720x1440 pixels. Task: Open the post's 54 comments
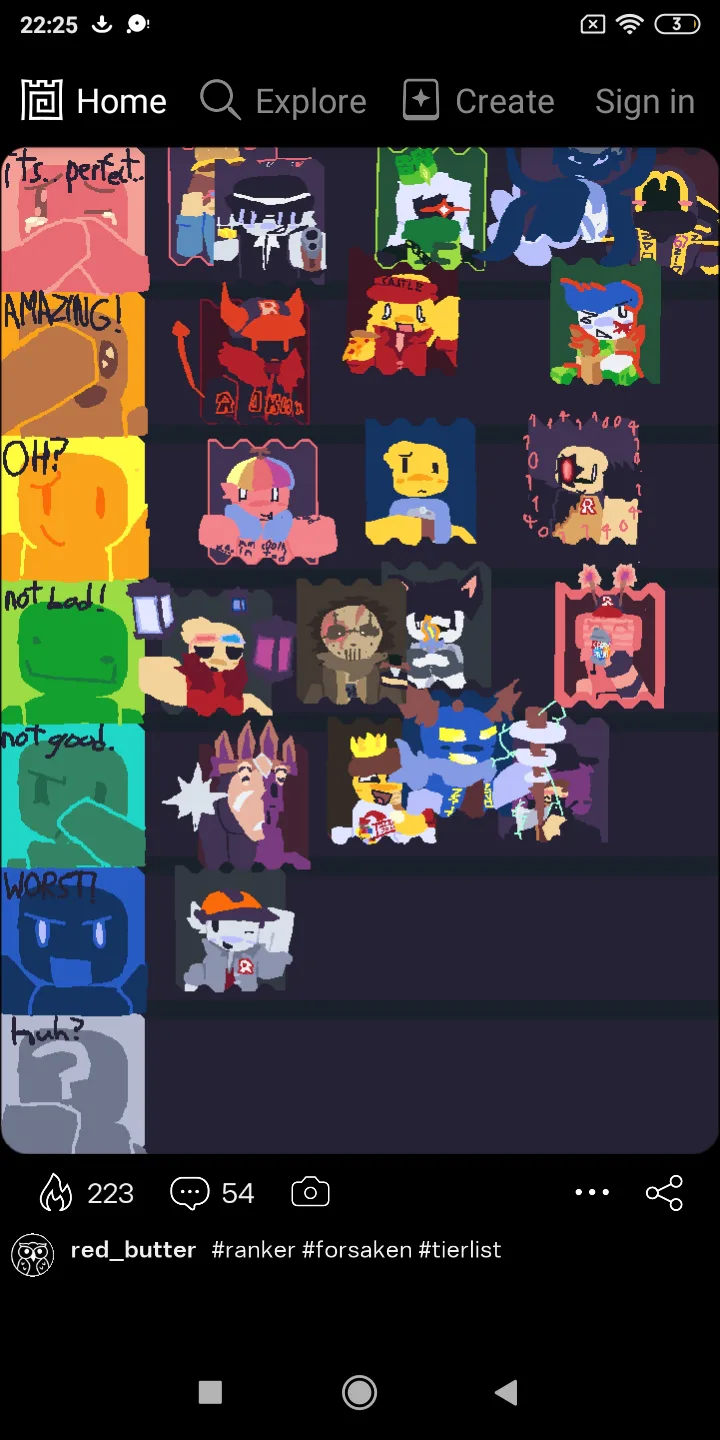(212, 1192)
